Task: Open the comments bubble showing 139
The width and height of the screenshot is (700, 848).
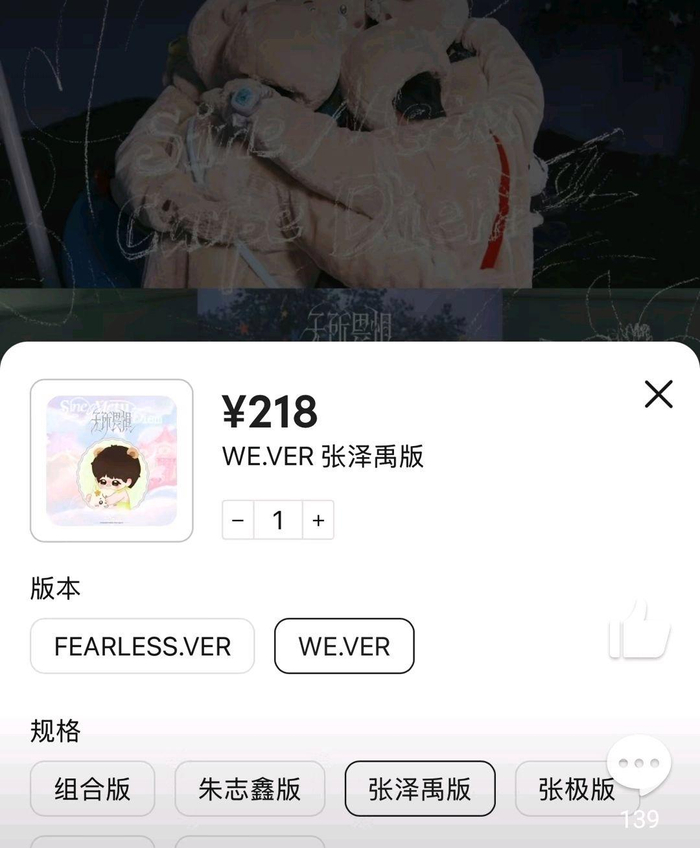Action: [639, 768]
